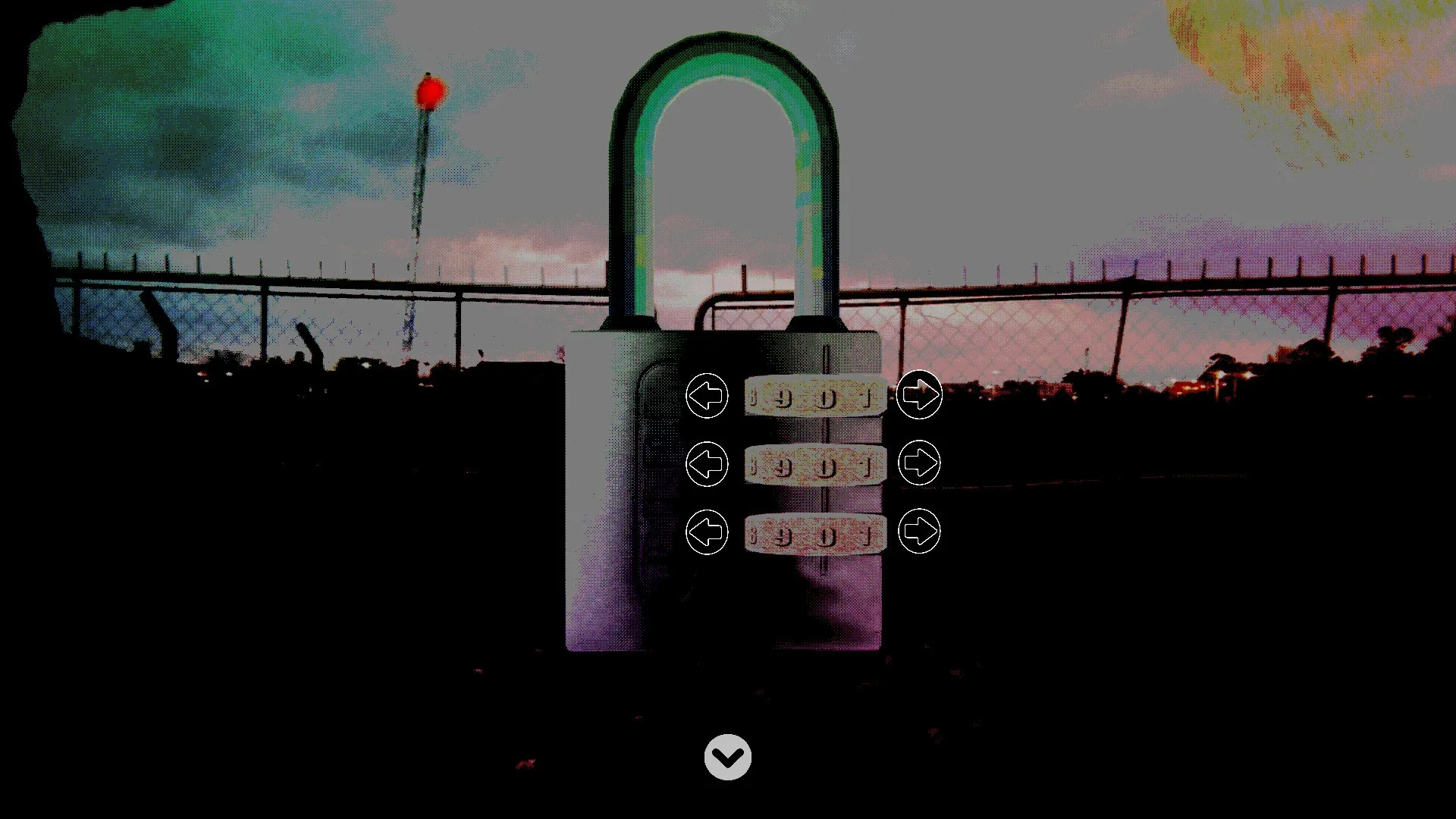
Task: Rotate the bottom dial left
Action: [x=707, y=532]
